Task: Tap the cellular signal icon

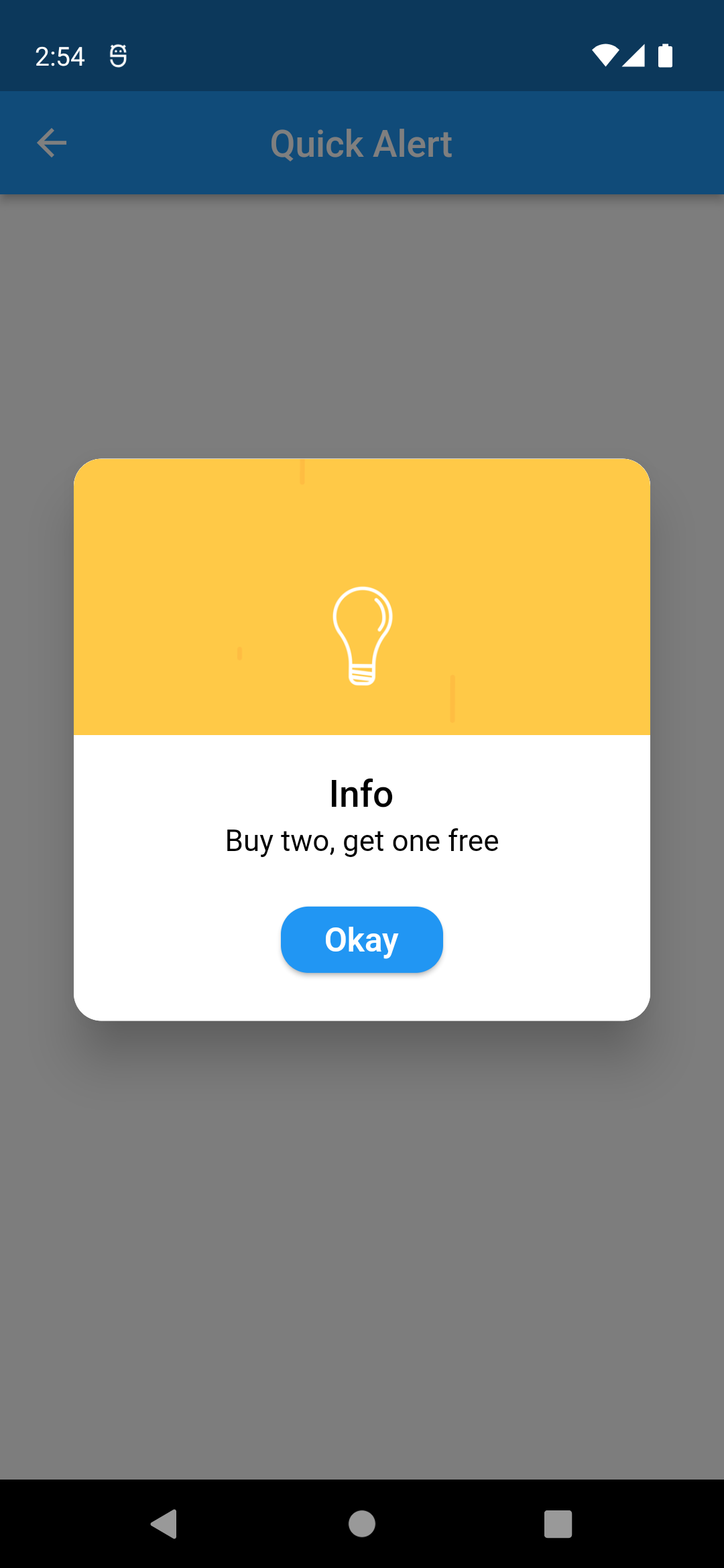Action: click(x=635, y=56)
